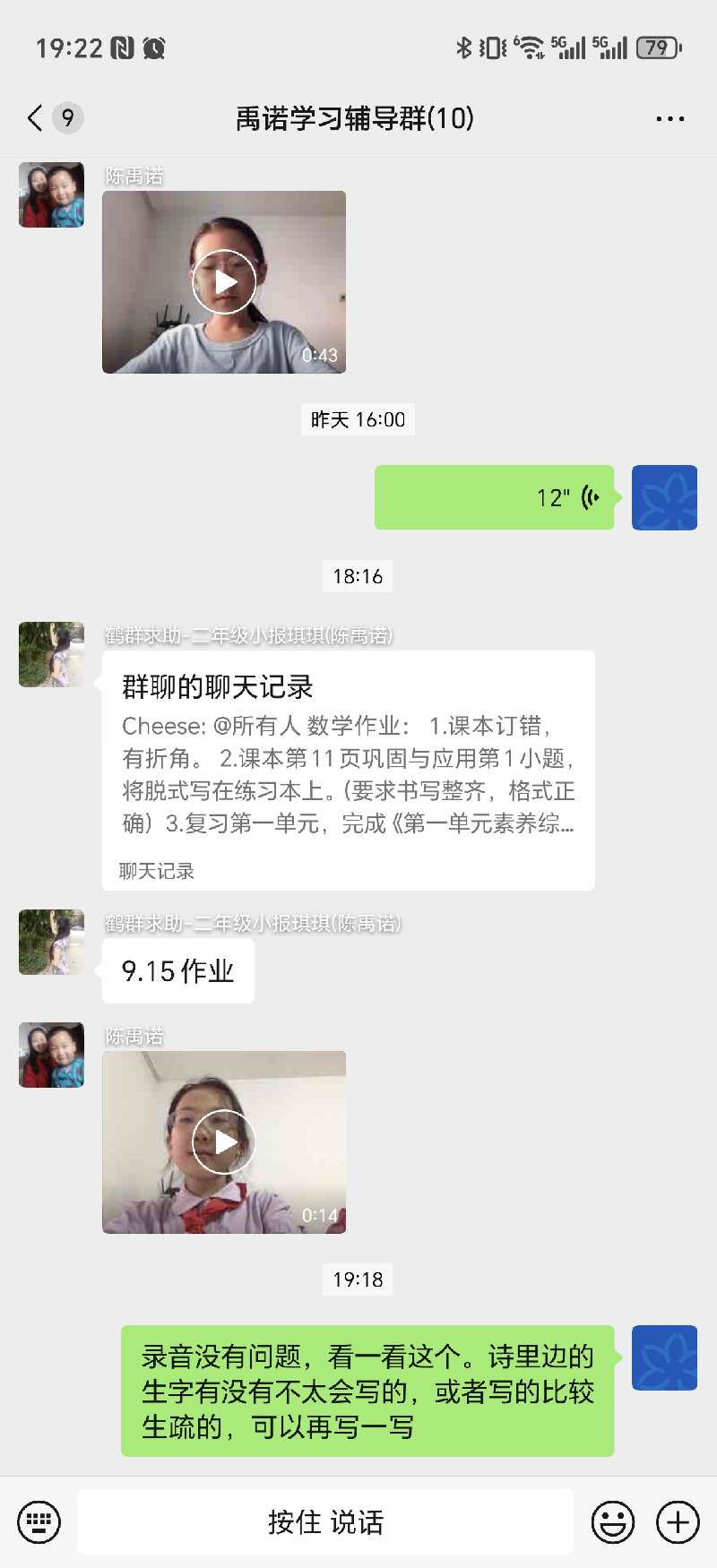This screenshot has height=1568, width=717.
Task: Open sender avatar beside the 9.15 作业 message
Action: (x=52, y=942)
